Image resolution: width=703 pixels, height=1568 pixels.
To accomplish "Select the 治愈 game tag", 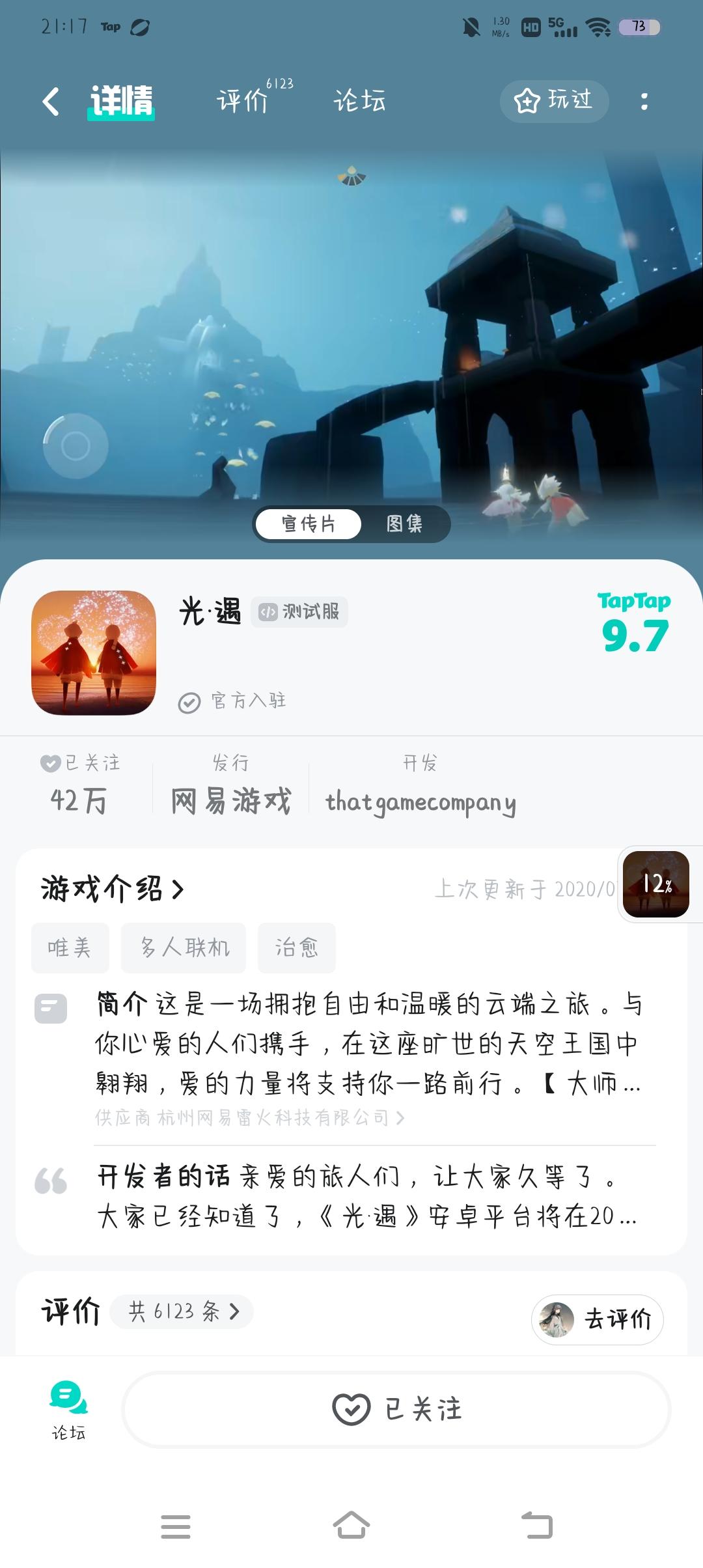I will 296,948.
